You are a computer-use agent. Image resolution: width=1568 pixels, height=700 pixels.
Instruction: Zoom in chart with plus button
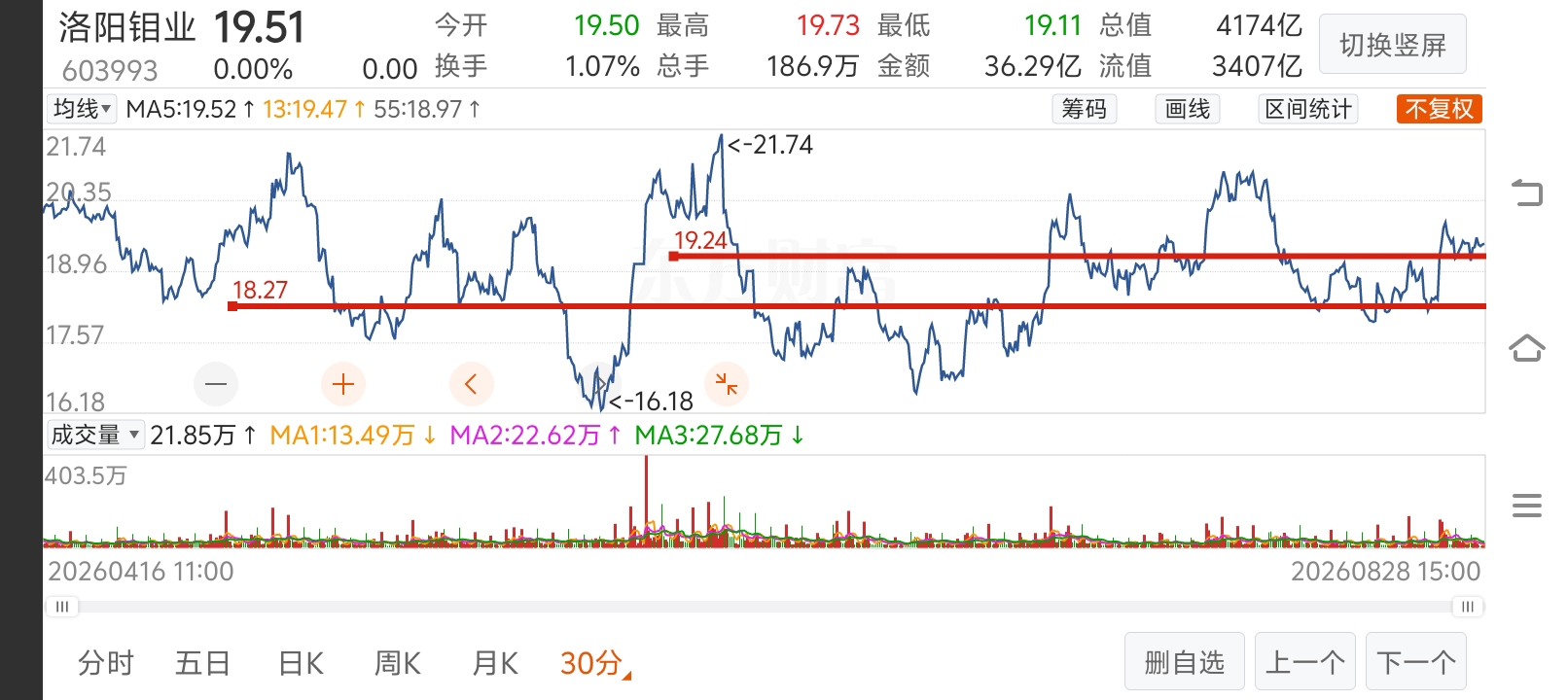(343, 384)
